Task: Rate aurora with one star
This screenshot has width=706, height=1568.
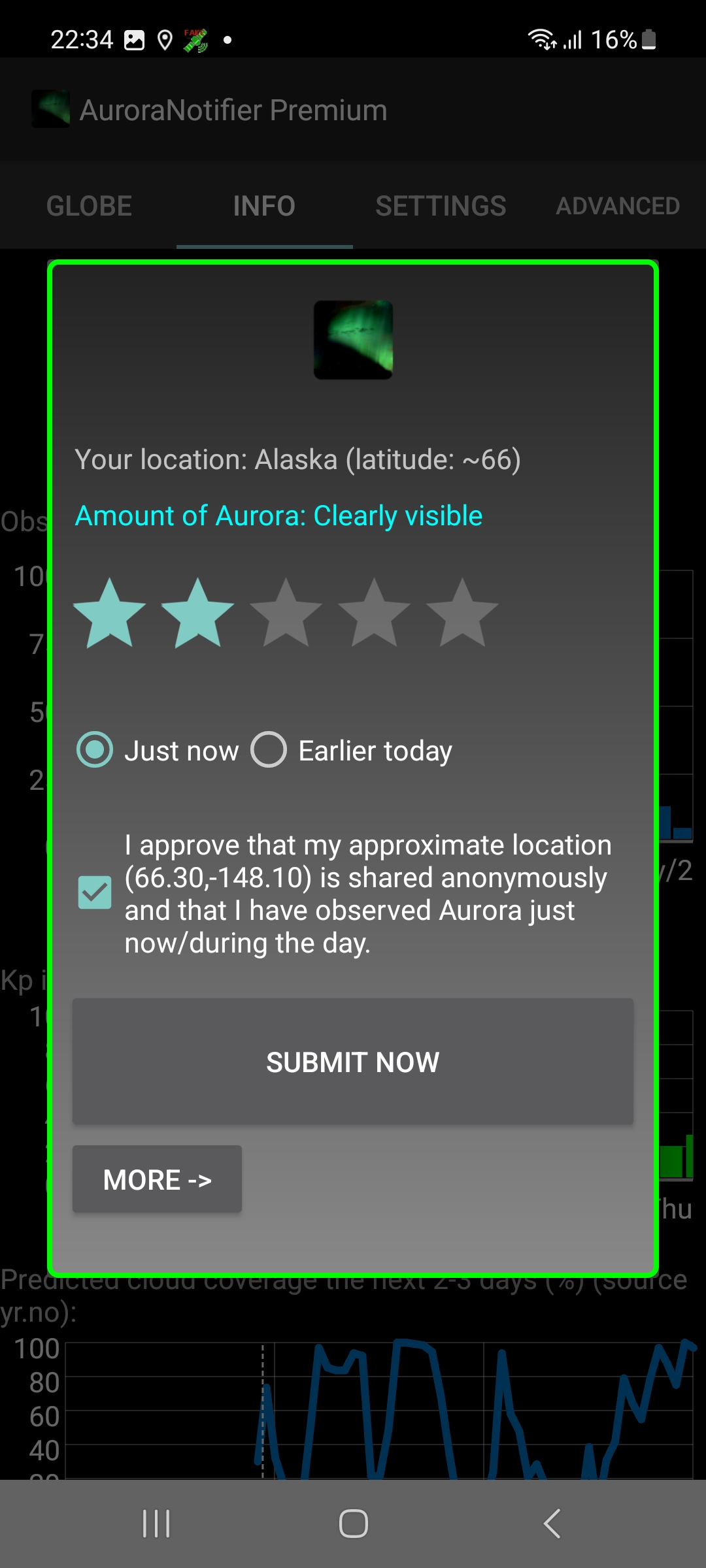Action: point(110,613)
